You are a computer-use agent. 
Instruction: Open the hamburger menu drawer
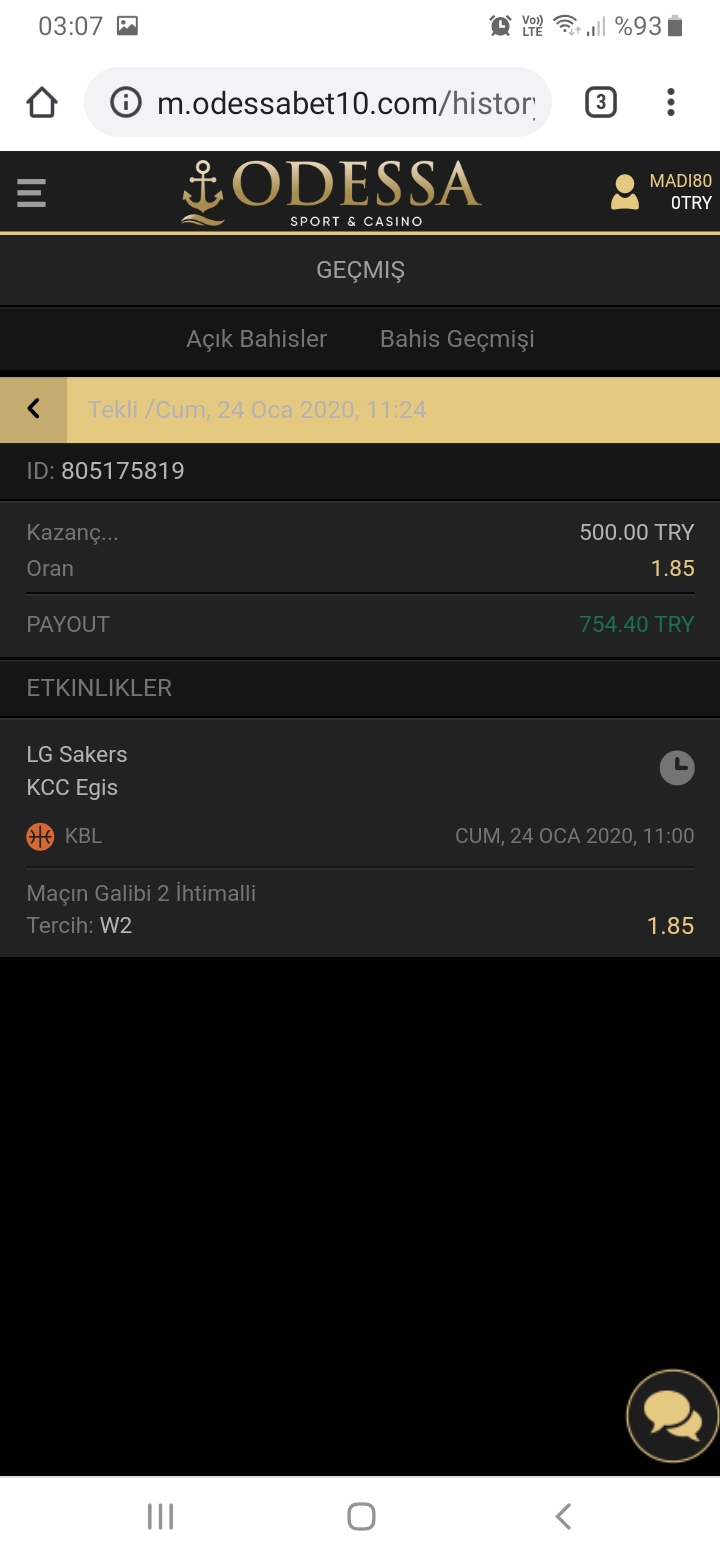click(x=31, y=192)
